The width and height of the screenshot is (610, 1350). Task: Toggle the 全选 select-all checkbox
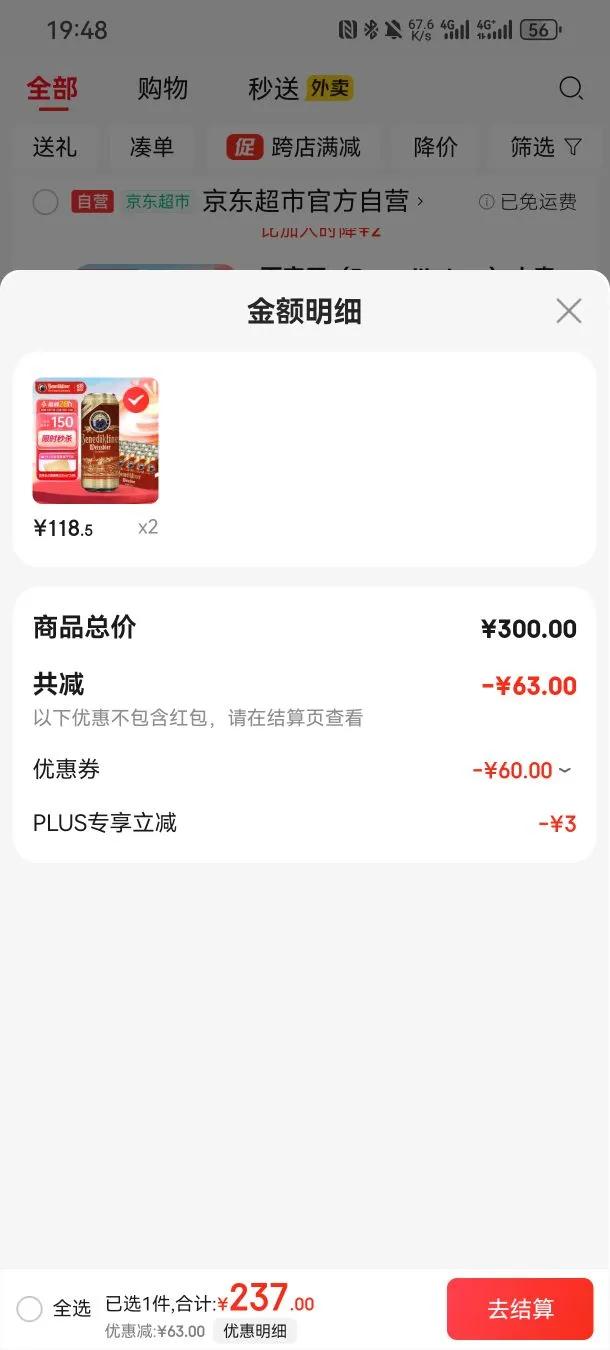click(30, 1308)
